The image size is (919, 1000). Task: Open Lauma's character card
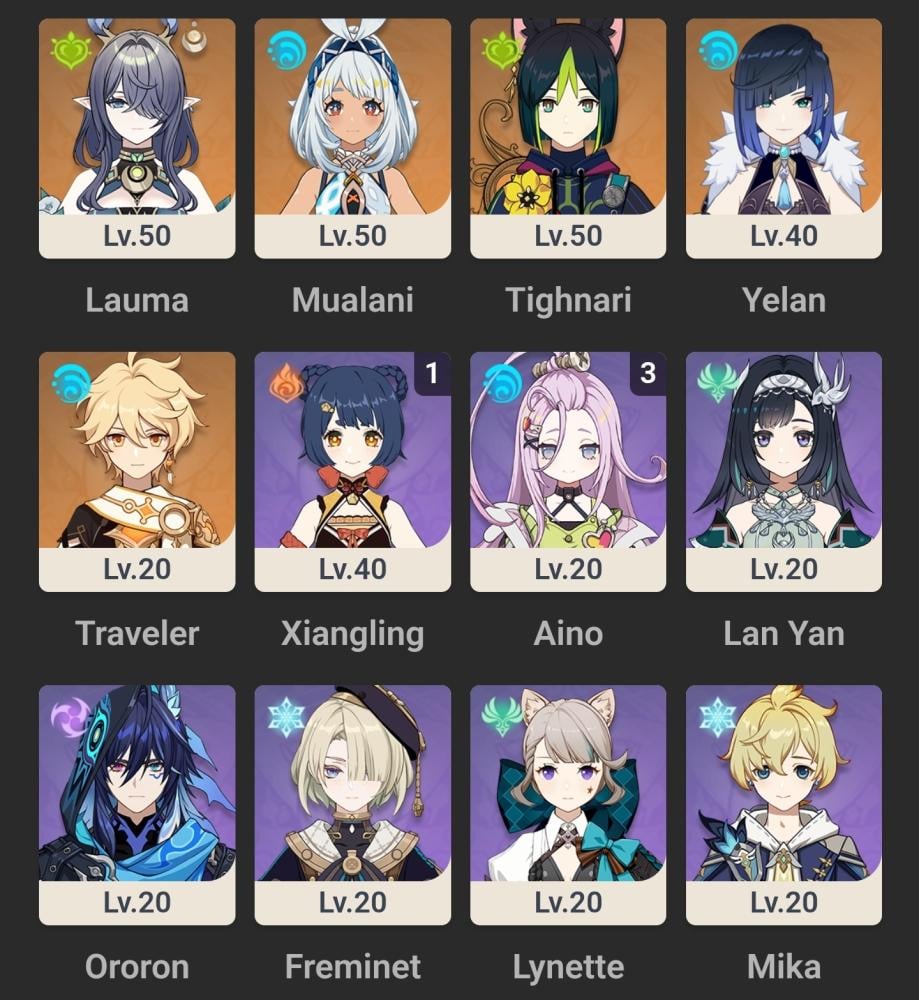(137, 138)
